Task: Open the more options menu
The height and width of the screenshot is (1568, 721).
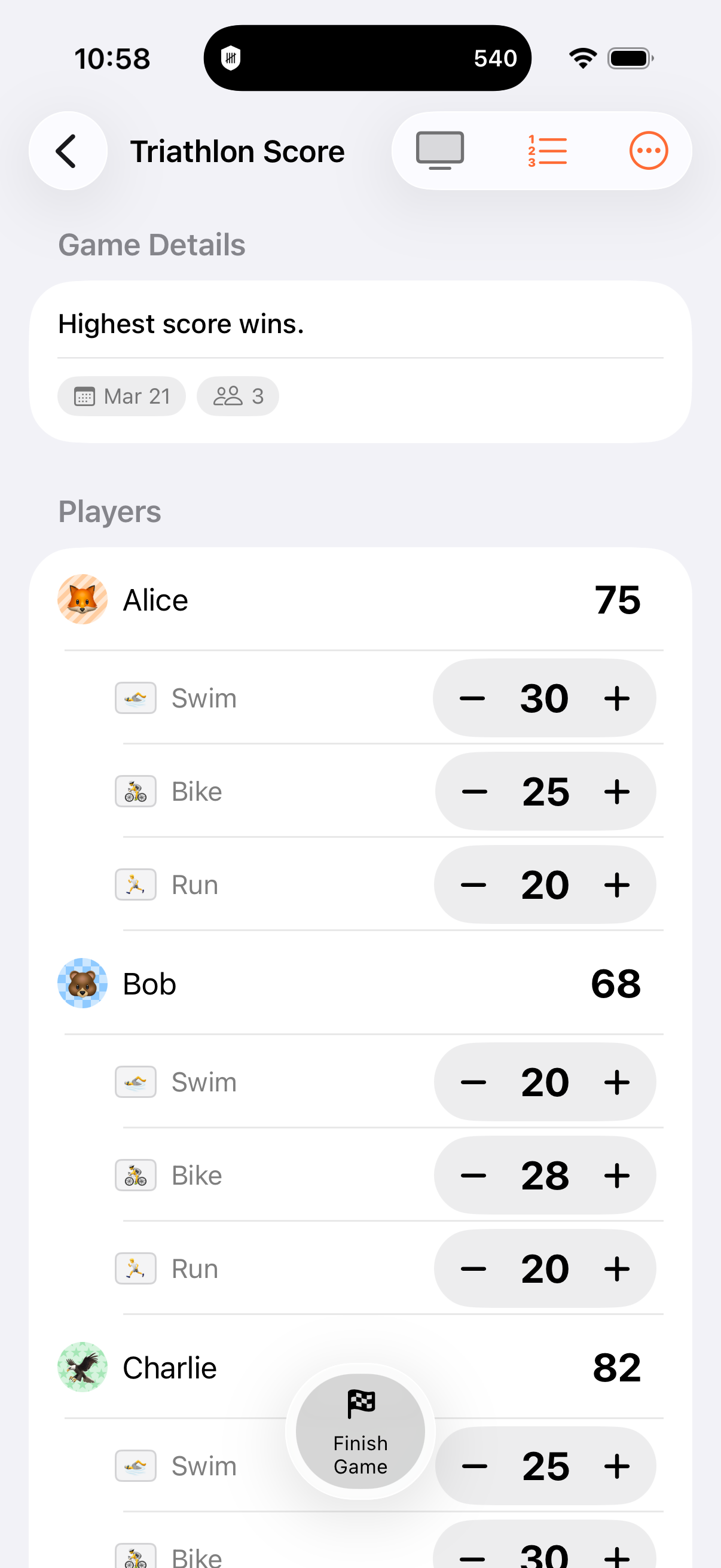Action: coord(647,150)
